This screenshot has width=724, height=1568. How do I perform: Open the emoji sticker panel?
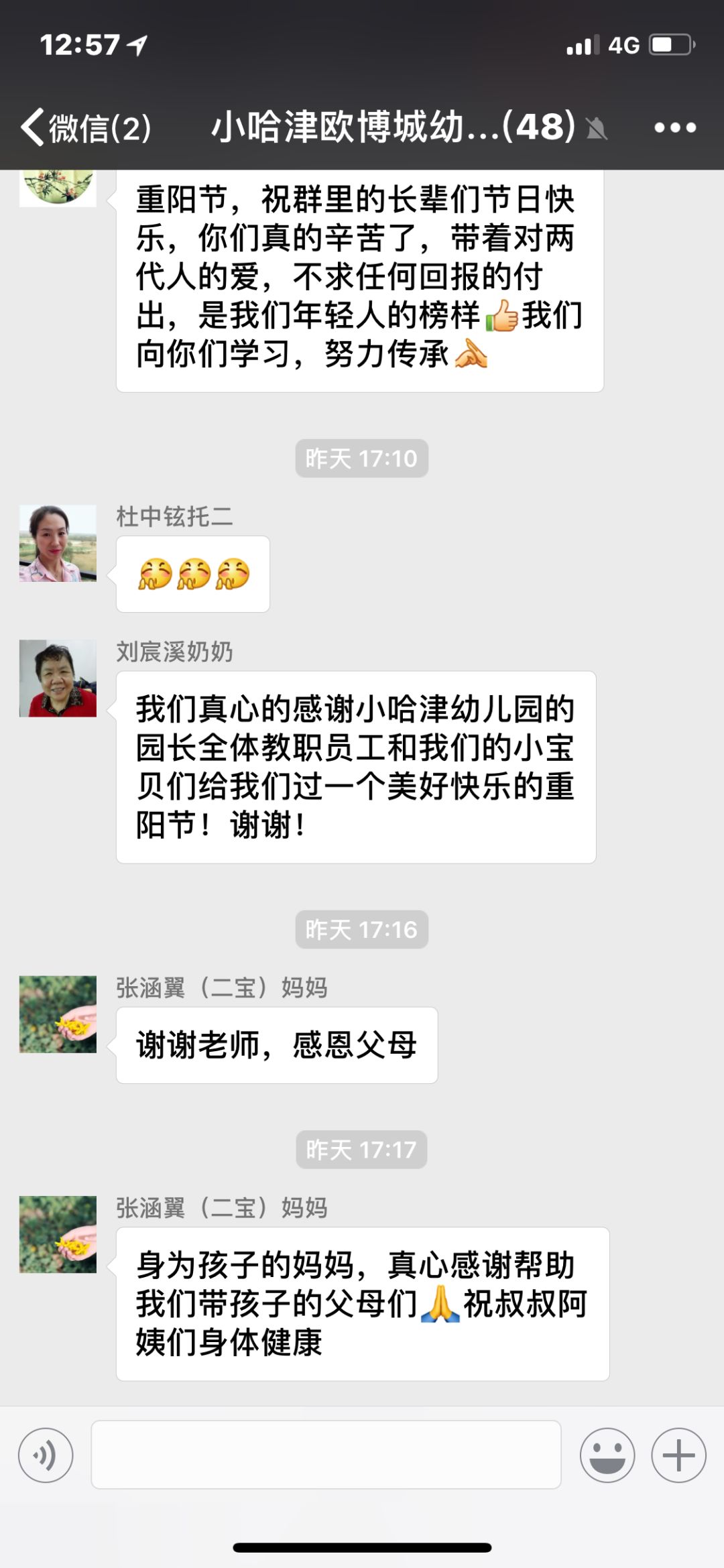pyautogui.click(x=607, y=1455)
